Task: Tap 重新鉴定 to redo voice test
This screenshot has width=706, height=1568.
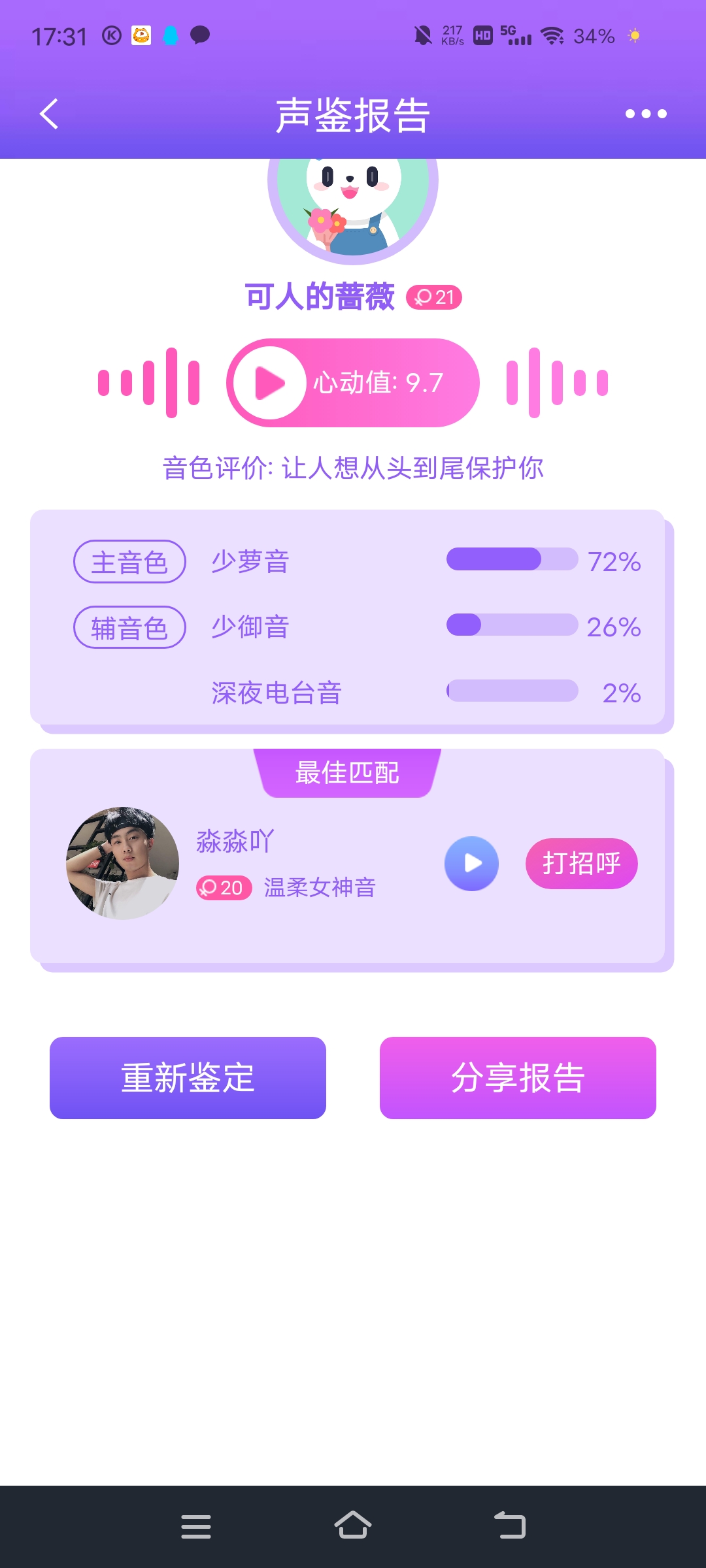Action: coord(188,1077)
